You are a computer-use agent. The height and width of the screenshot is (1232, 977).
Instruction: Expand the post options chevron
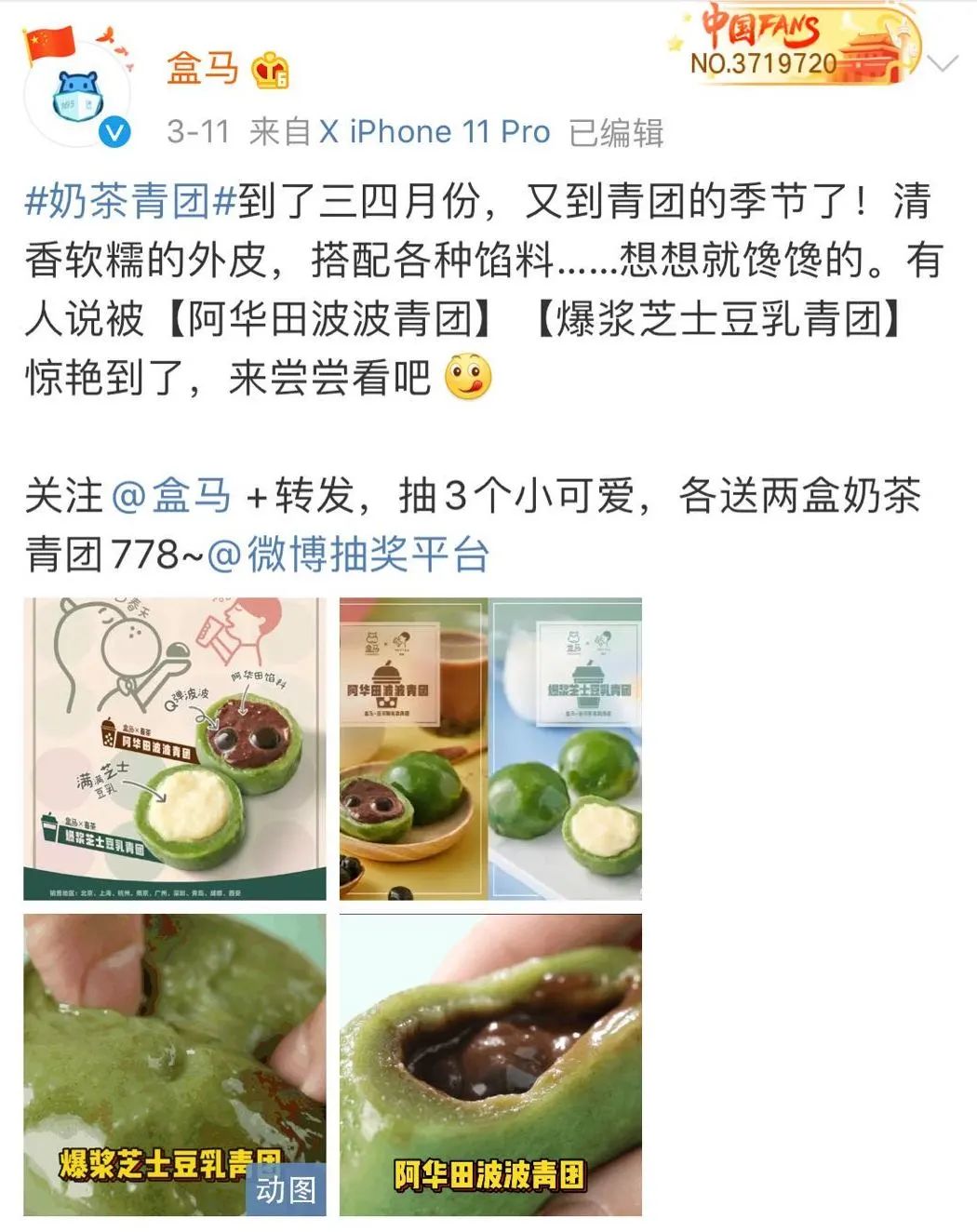point(943,63)
